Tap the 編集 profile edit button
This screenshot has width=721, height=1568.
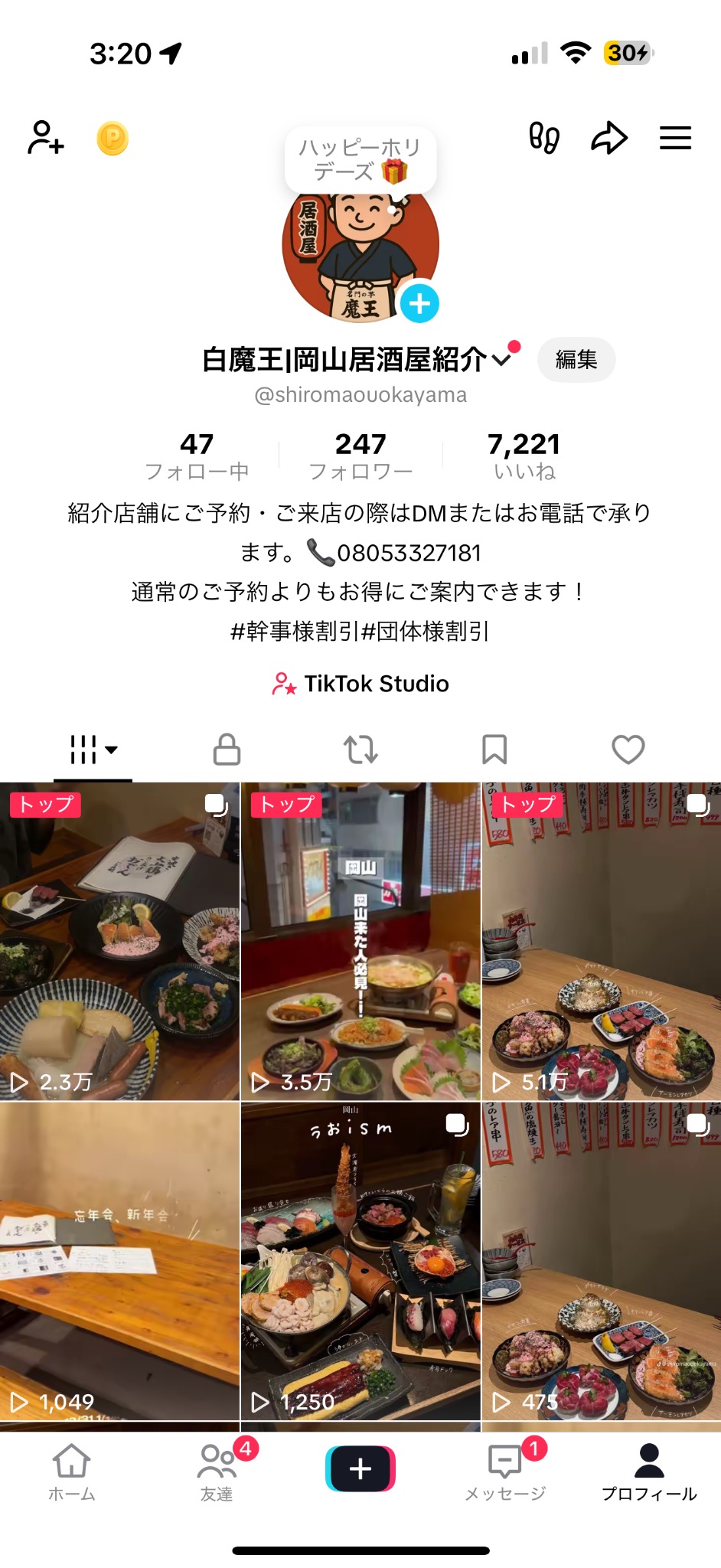pyautogui.click(x=576, y=359)
